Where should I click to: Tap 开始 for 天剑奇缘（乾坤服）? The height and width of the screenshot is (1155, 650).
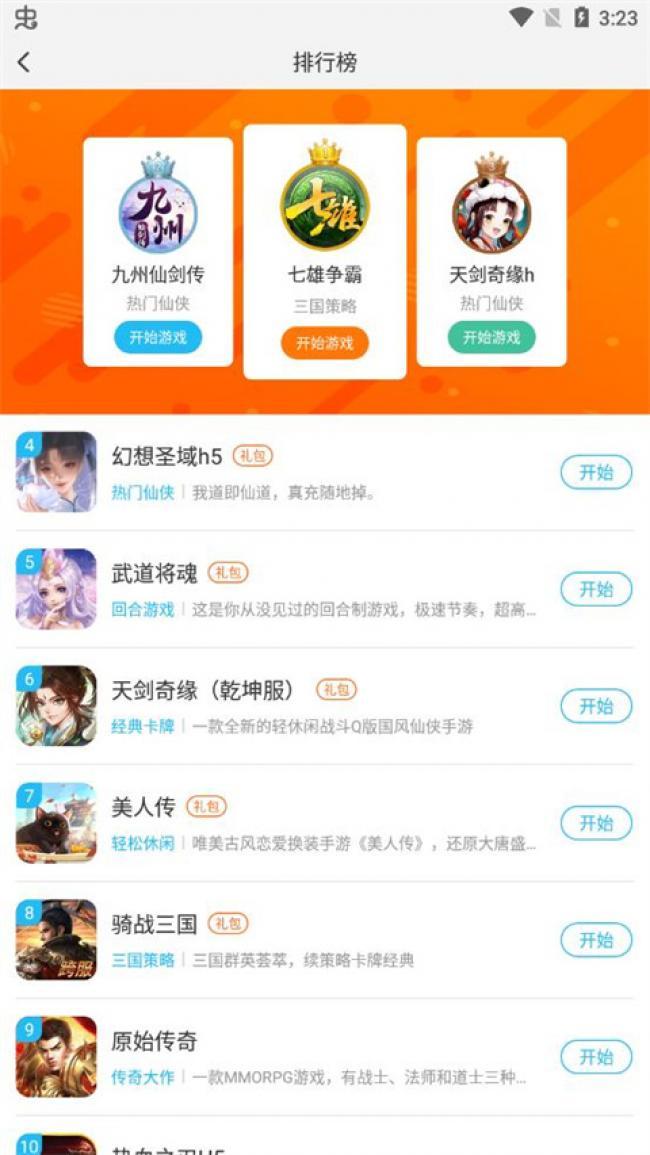click(x=596, y=706)
